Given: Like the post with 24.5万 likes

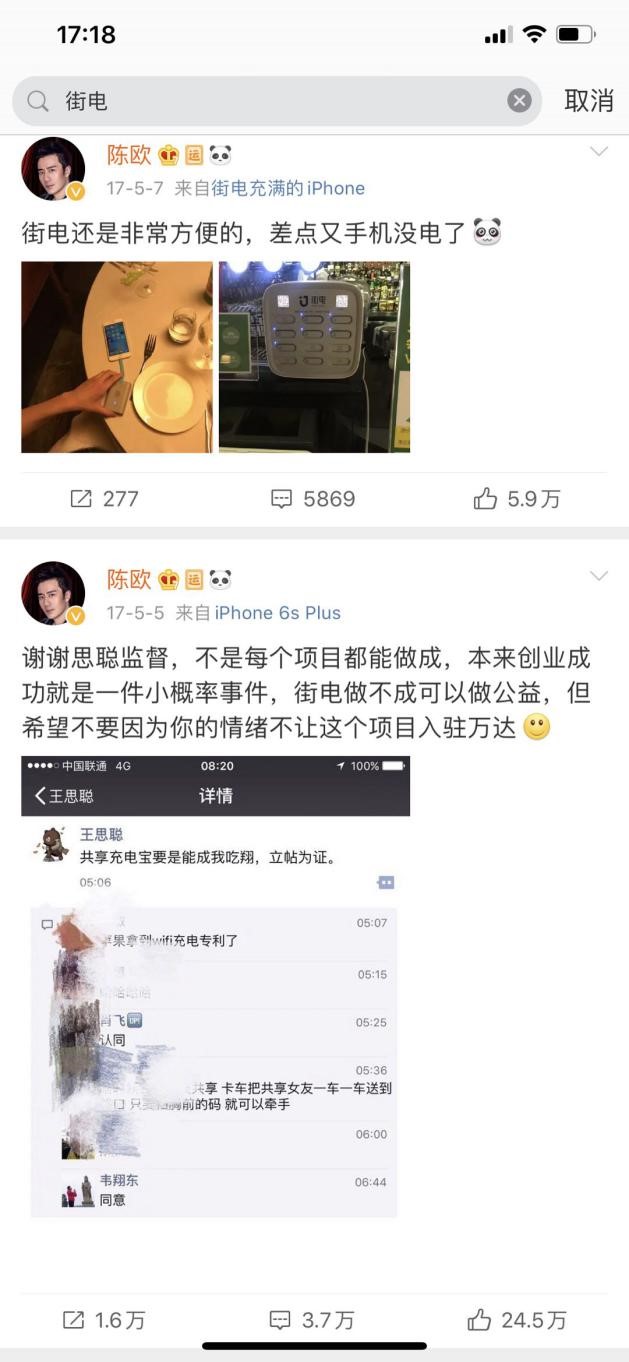Looking at the screenshot, I should 516,1321.
